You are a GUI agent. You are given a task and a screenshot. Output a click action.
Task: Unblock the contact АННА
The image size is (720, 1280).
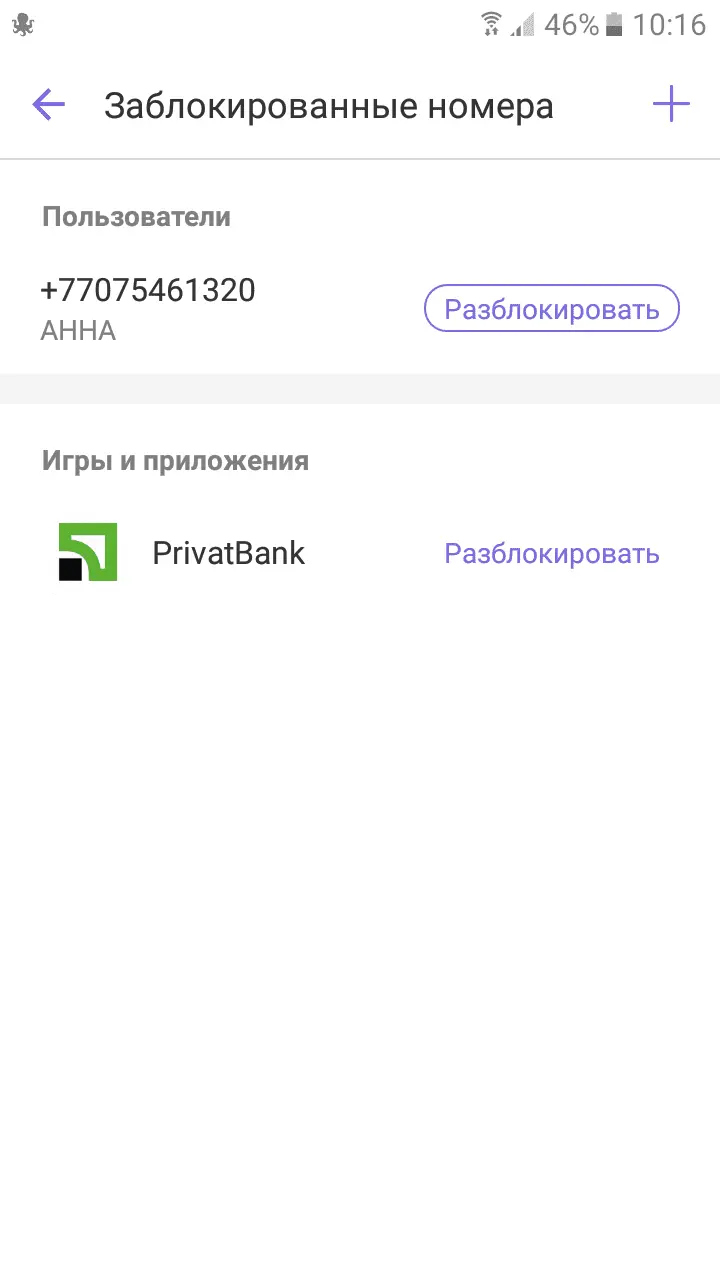pos(551,309)
